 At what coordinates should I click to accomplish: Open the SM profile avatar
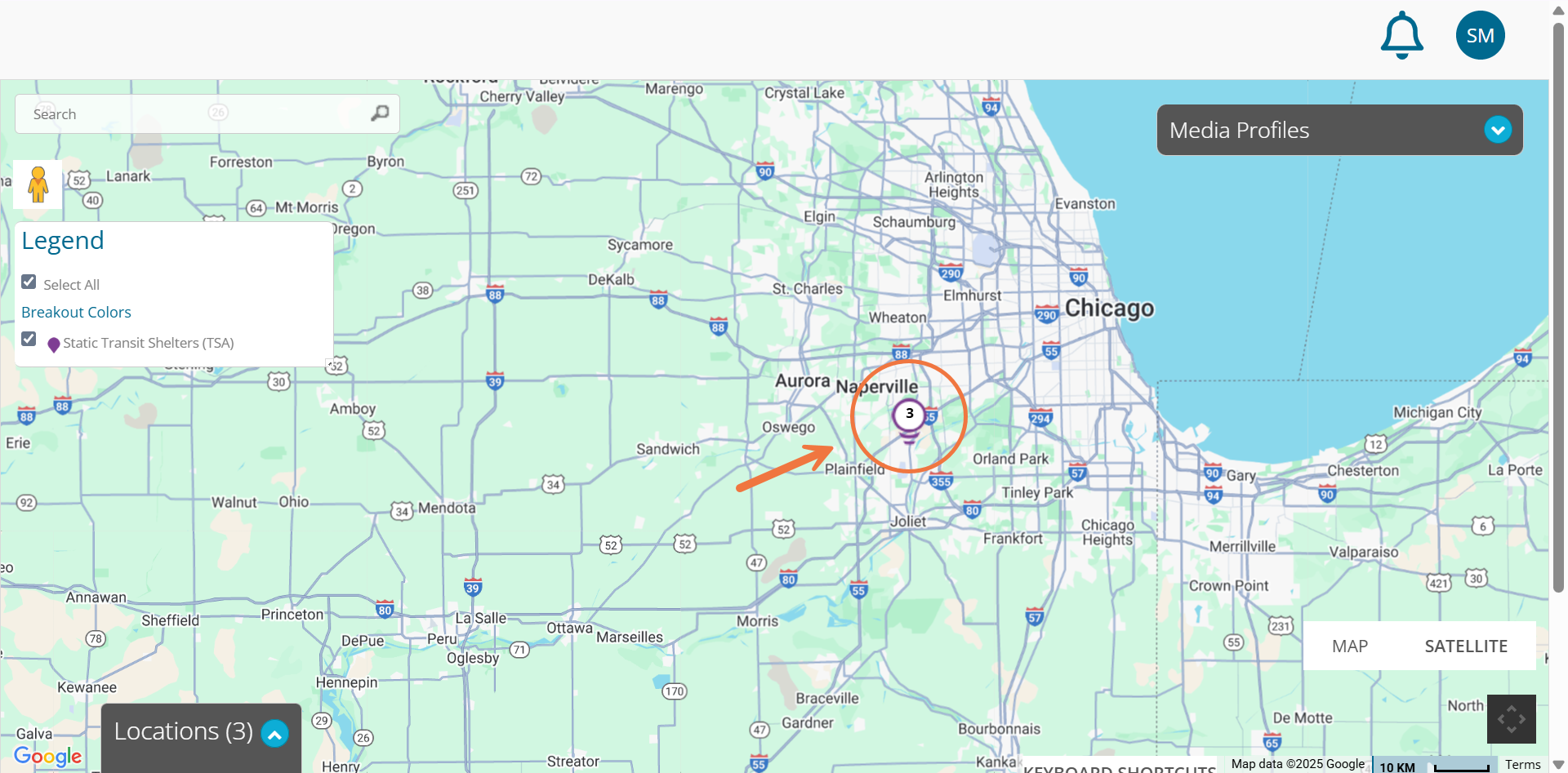[1480, 35]
